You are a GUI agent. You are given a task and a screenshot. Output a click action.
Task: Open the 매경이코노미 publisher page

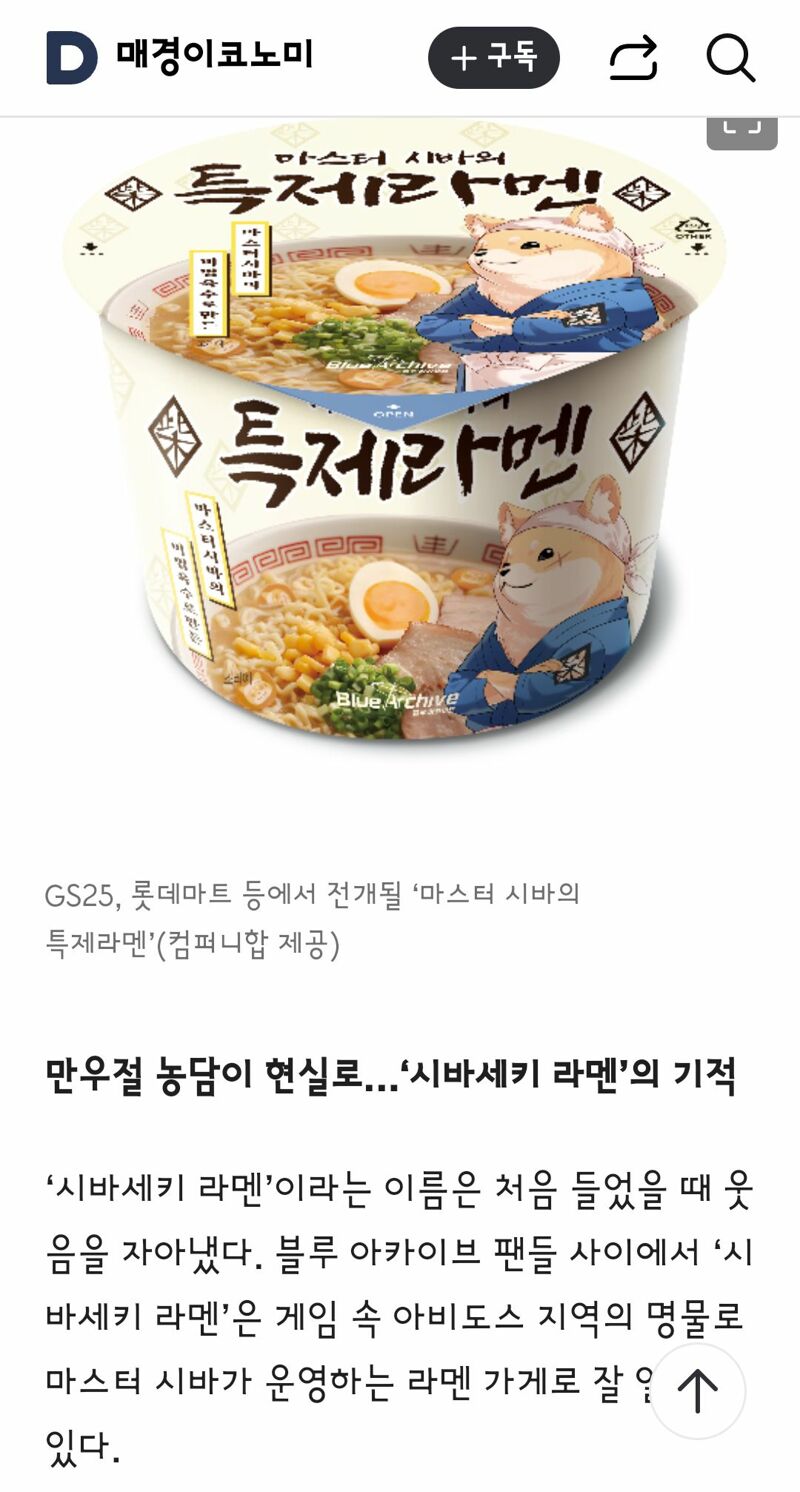coord(214,55)
